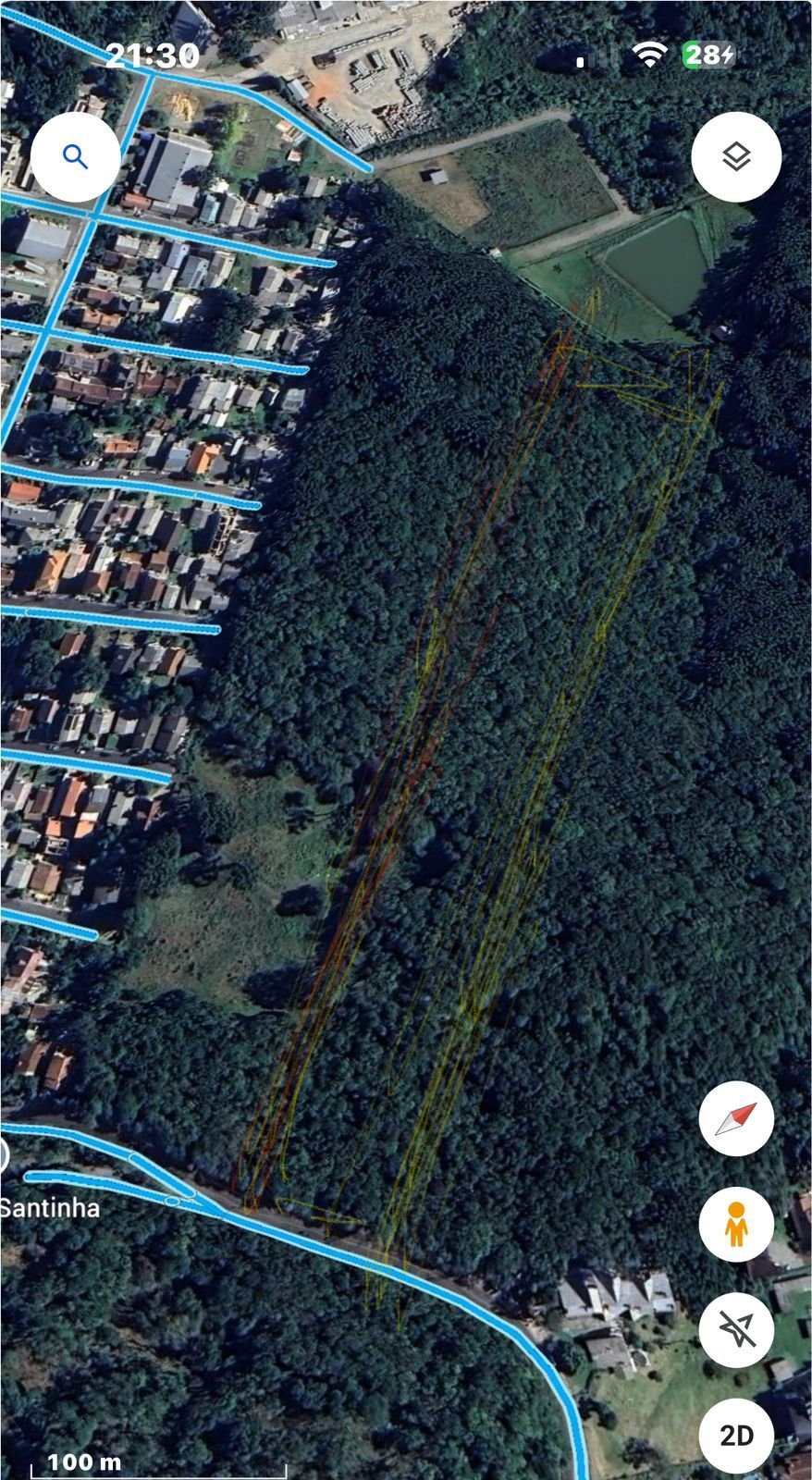The width and height of the screenshot is (812, 1480).
Task: Tap the crossed-out fly animation icon
Action: pos(737,1327)
